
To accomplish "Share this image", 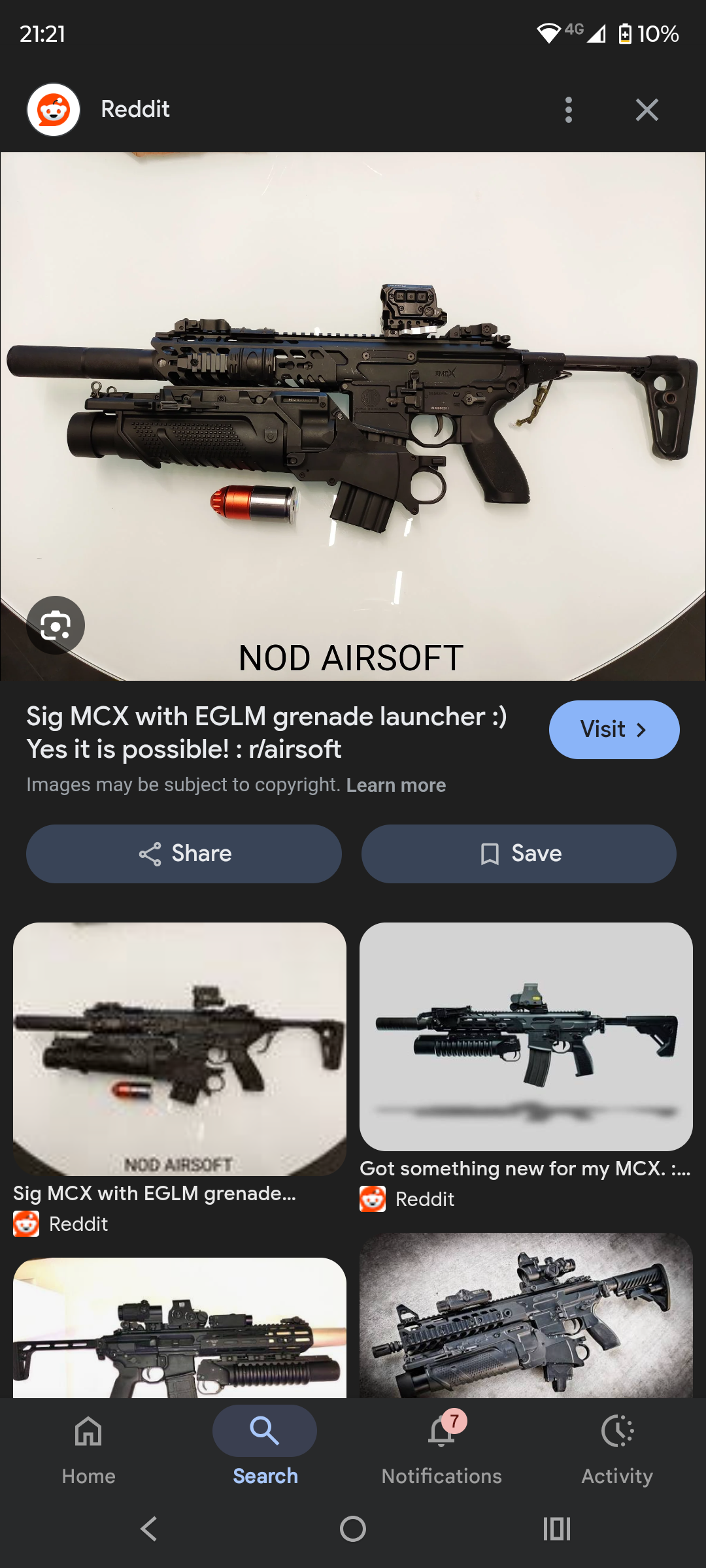I will pos(184,853).
